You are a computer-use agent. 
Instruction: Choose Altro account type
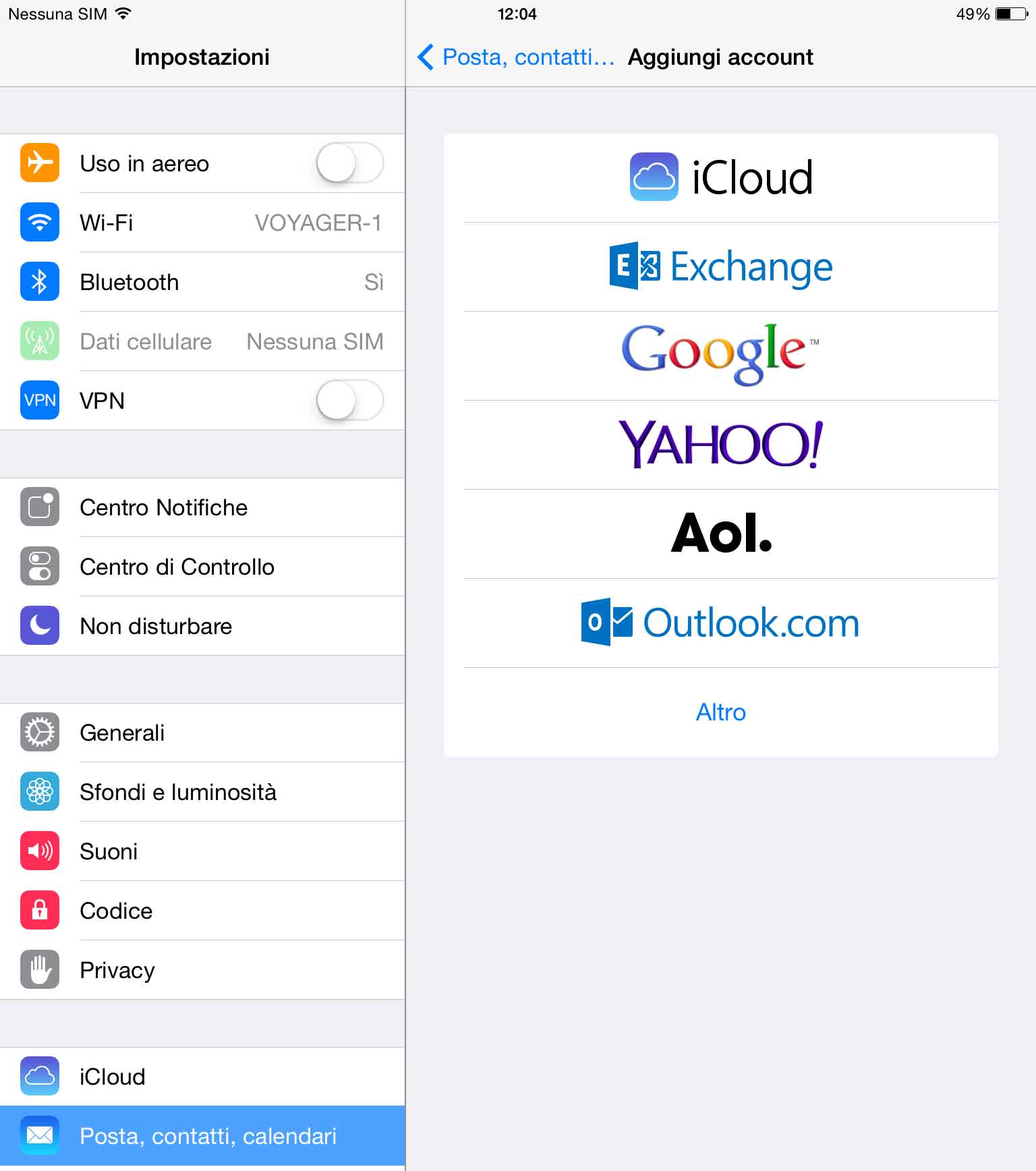(x=720, y=712)
